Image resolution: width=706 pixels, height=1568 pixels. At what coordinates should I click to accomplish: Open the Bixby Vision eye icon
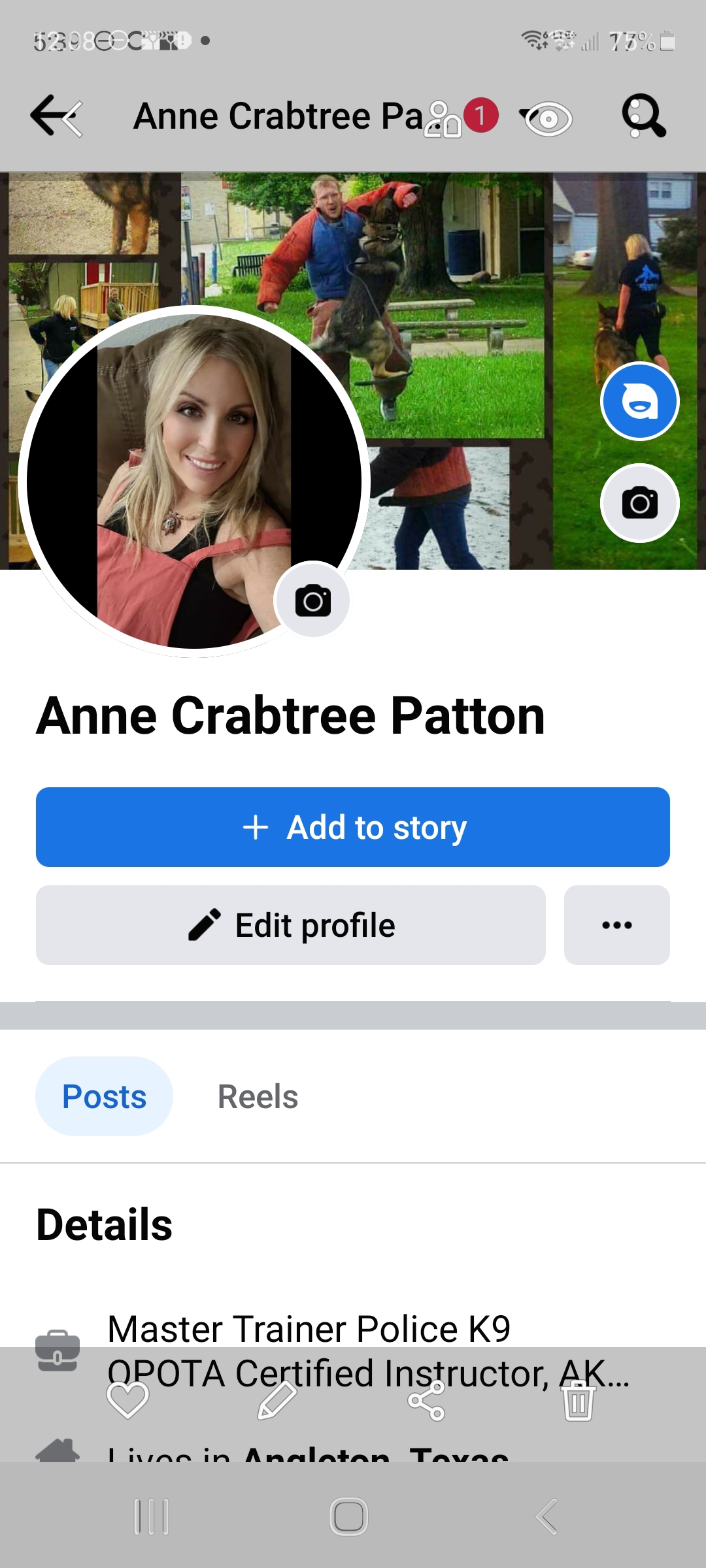pyautogui.click(x=549, y=120)
